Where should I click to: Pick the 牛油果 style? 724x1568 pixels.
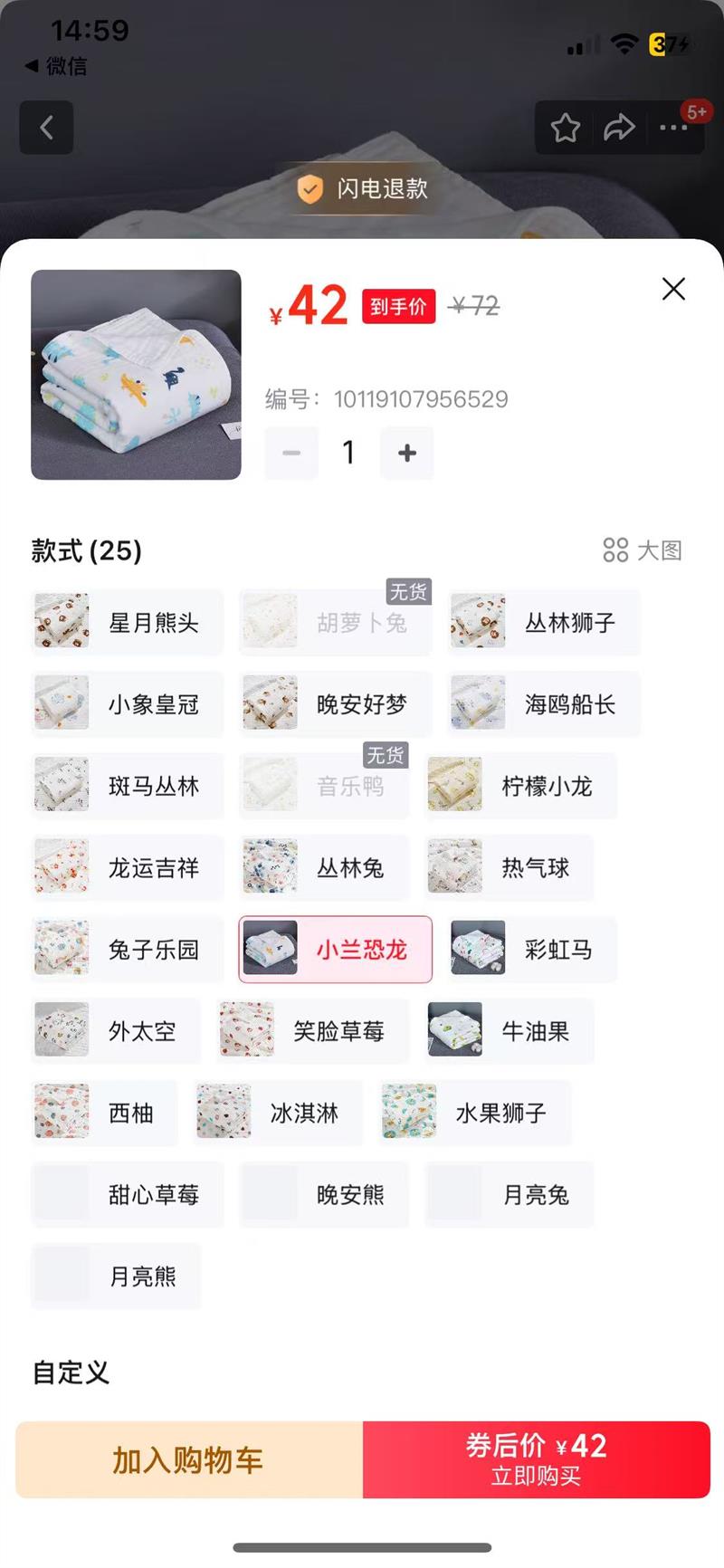coord(510,1030)
